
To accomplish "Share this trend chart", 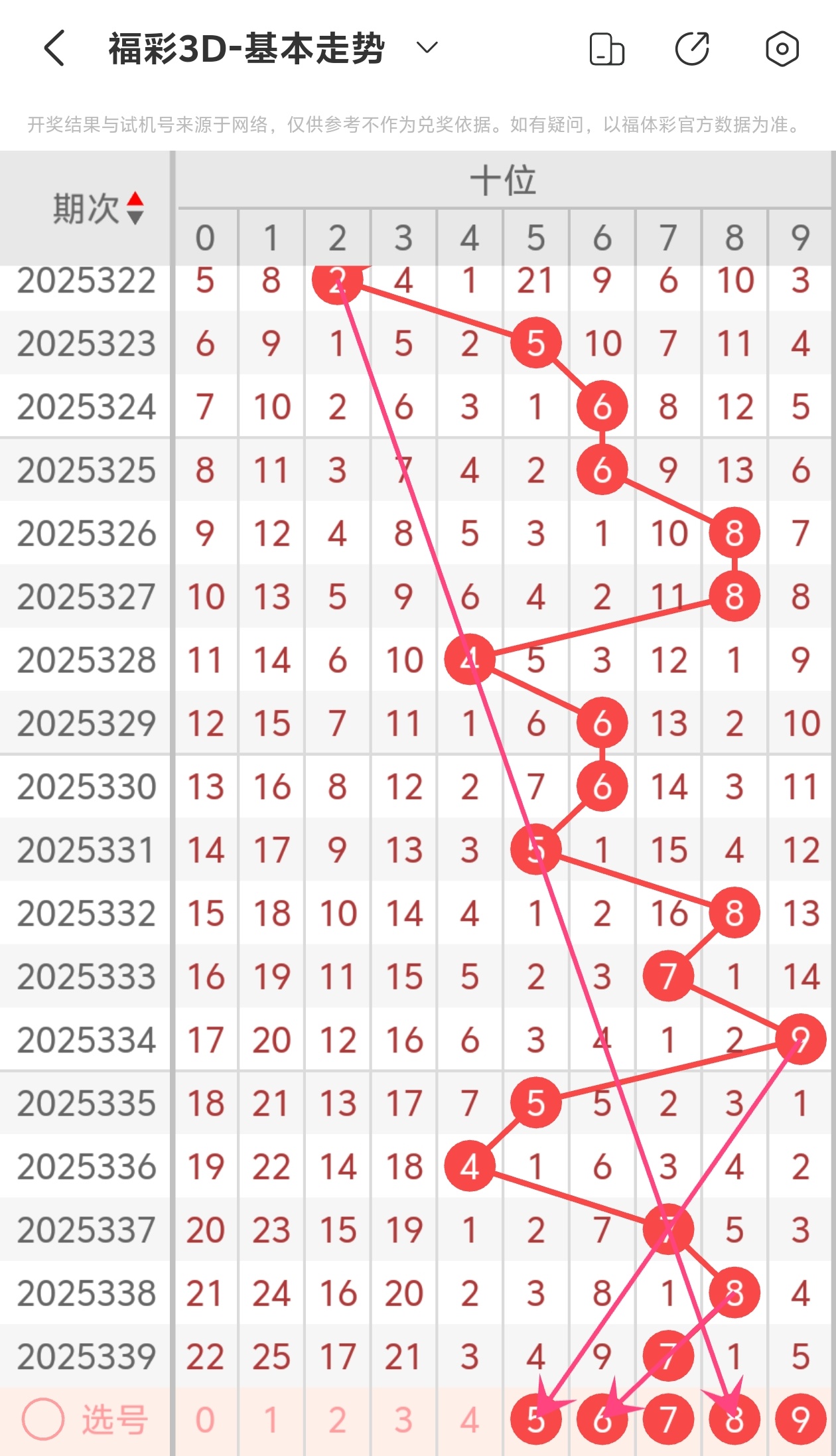I will click(x=692, y=48).
